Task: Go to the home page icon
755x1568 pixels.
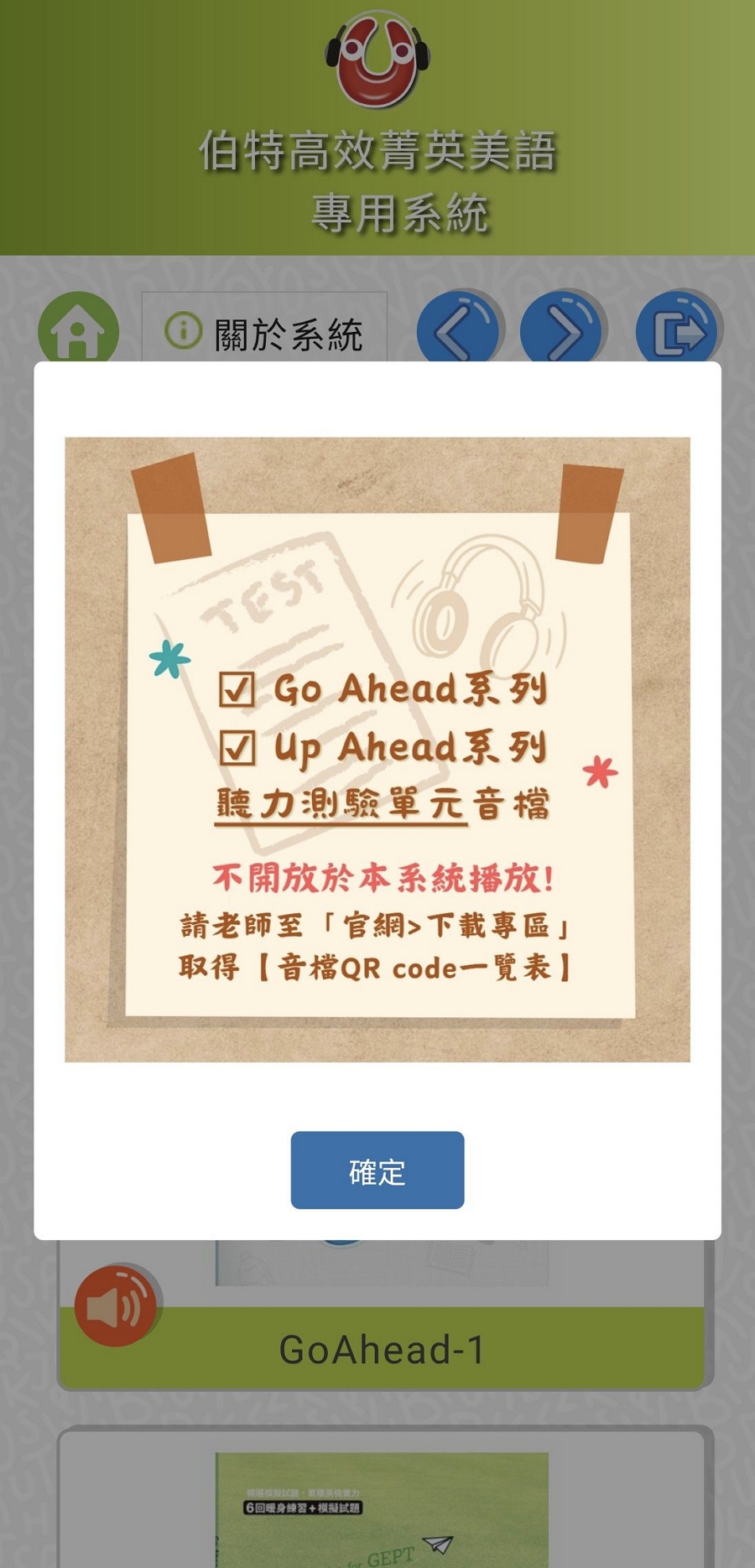Action: (x=78, y=330)
